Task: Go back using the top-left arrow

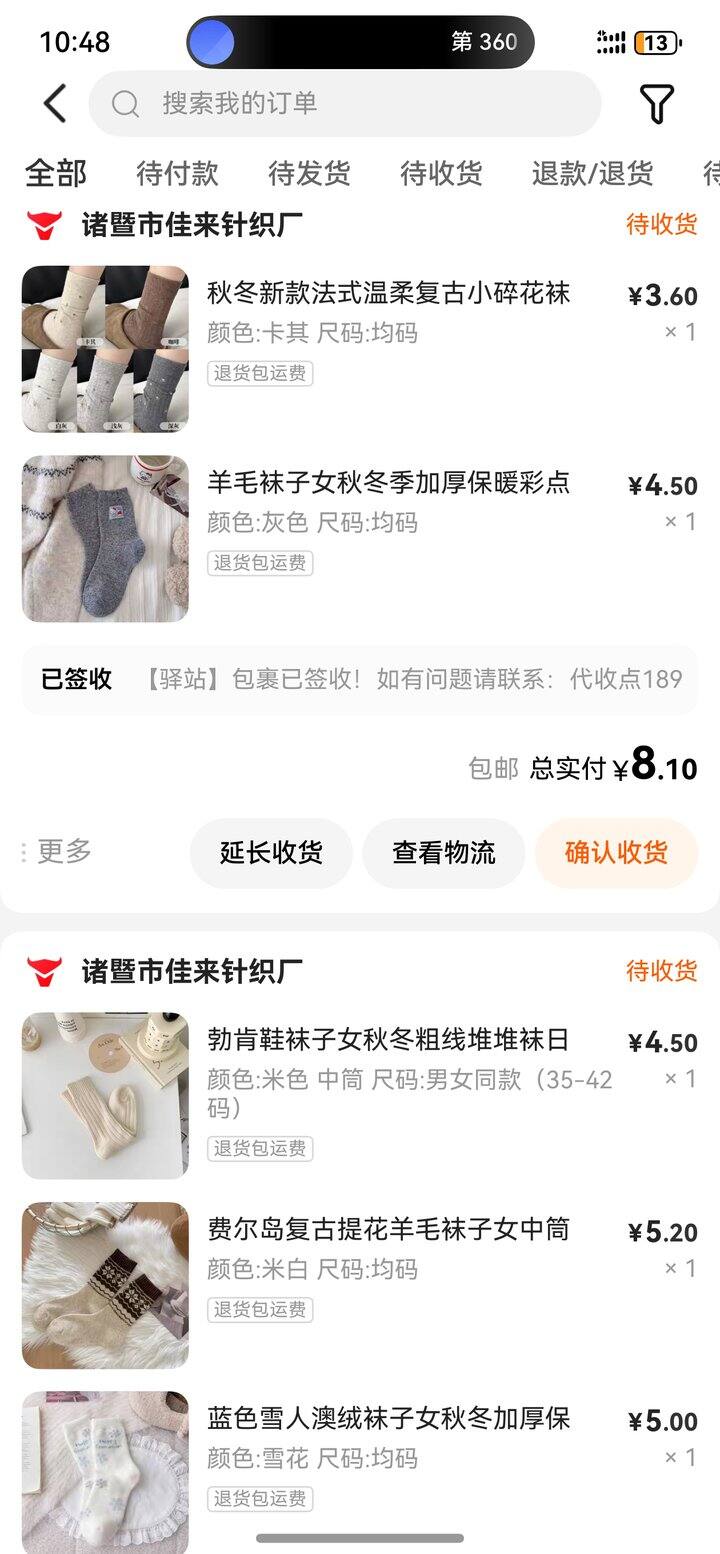Action: coord(55,103)
